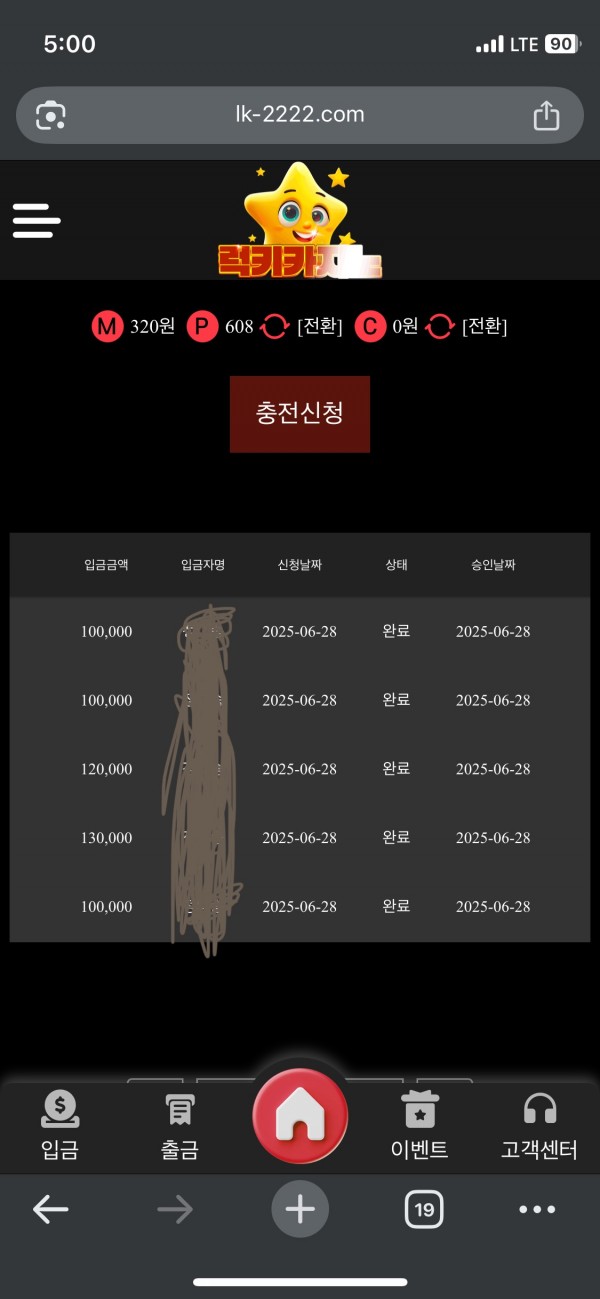Viewport: 600px width, 1299px height.
Task: Go back in the browser
Action: tap(50, 1210)
